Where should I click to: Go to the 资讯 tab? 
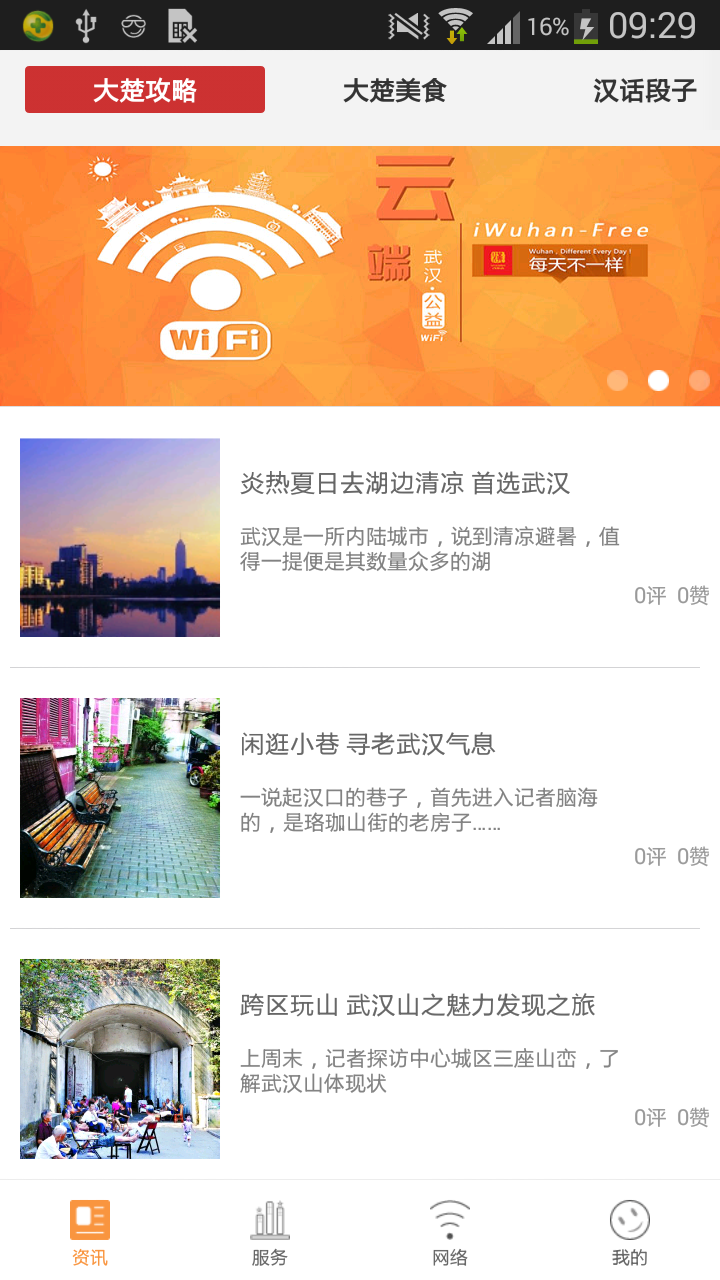(90, 1232)
